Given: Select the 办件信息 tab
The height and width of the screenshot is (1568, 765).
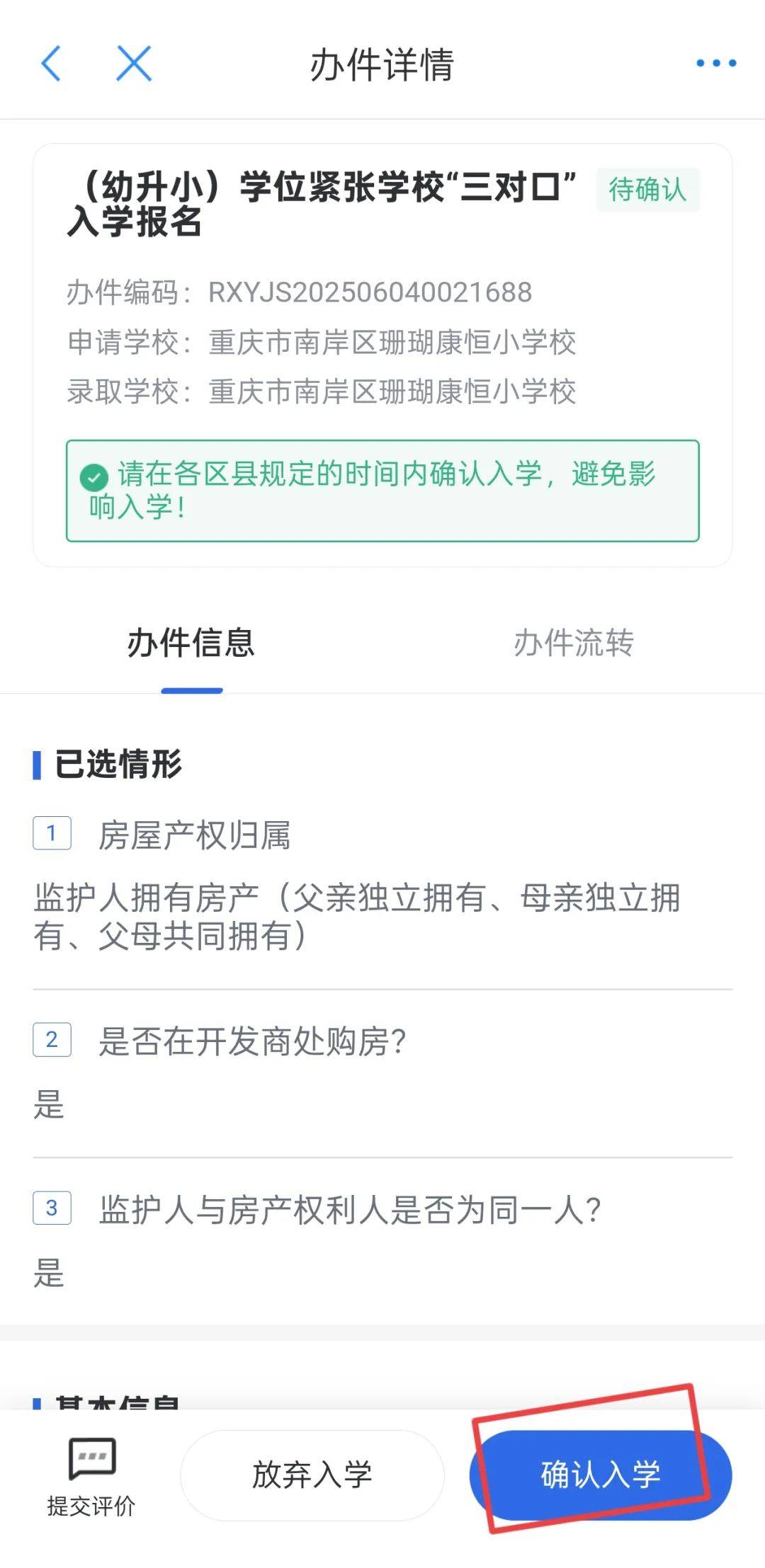Looking at the screenshot, I should click(191, 643).
